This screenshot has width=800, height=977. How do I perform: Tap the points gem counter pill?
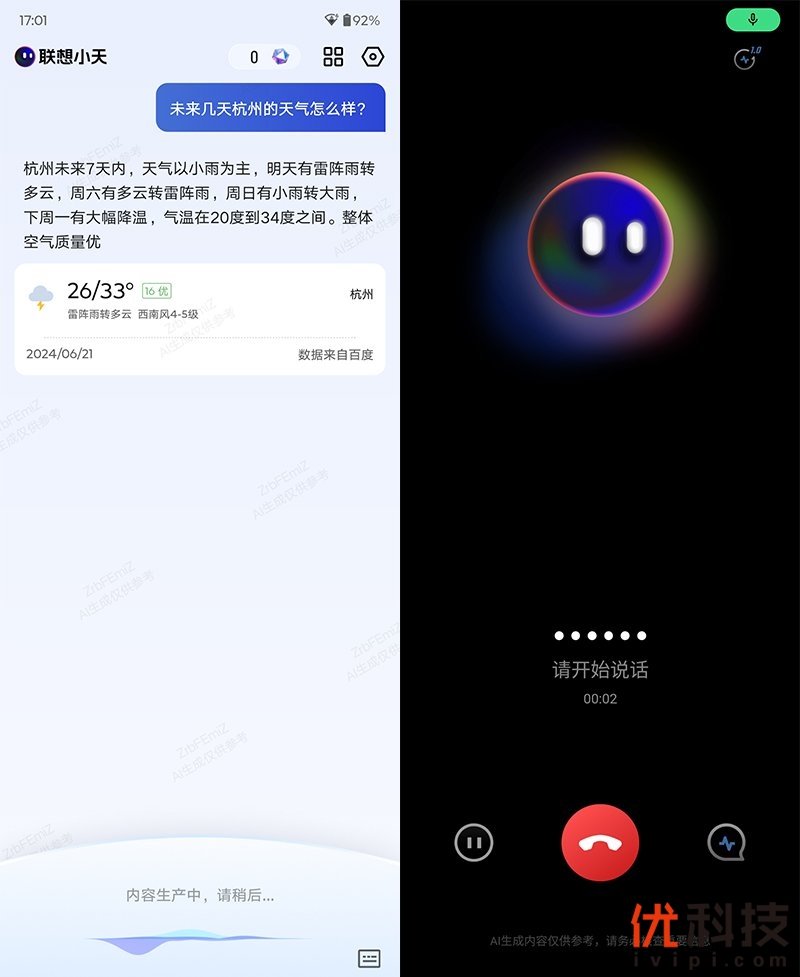[x=265, y=57]
